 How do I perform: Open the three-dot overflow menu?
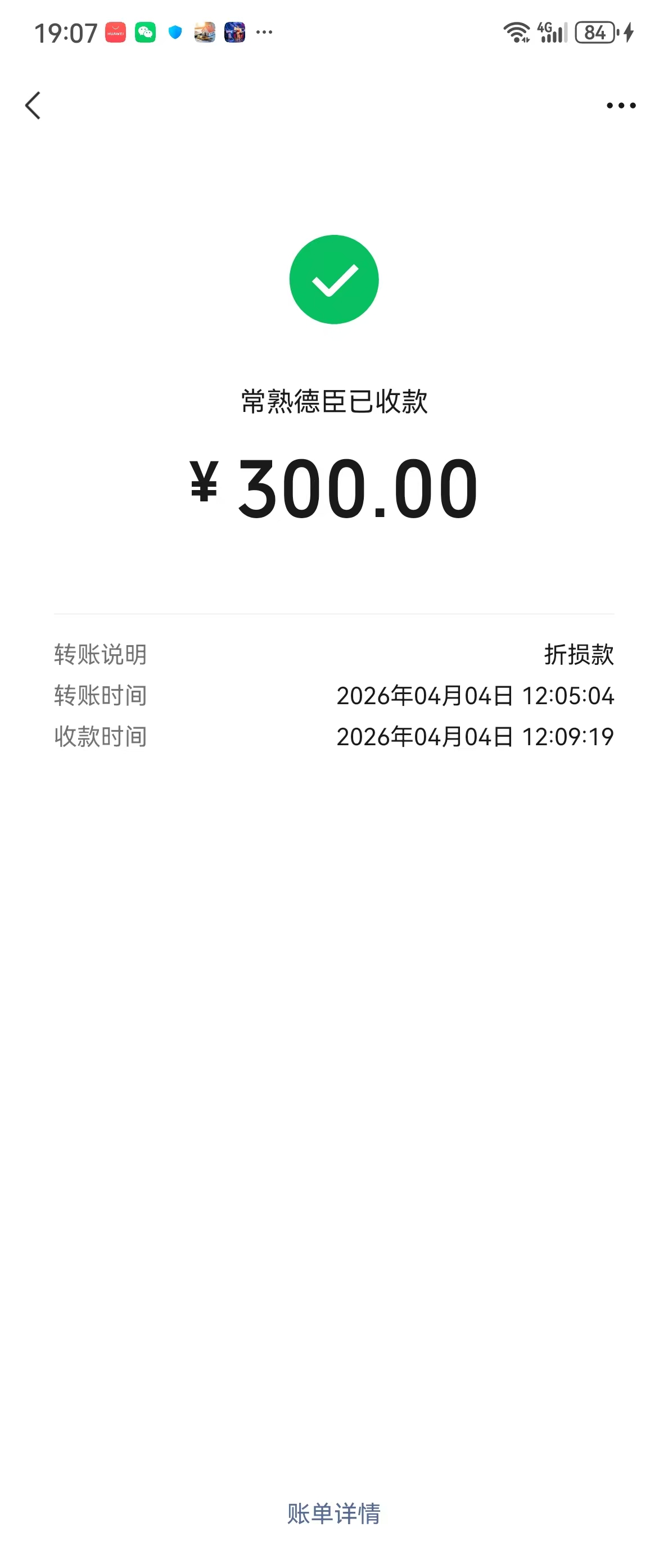pos(621,106)
